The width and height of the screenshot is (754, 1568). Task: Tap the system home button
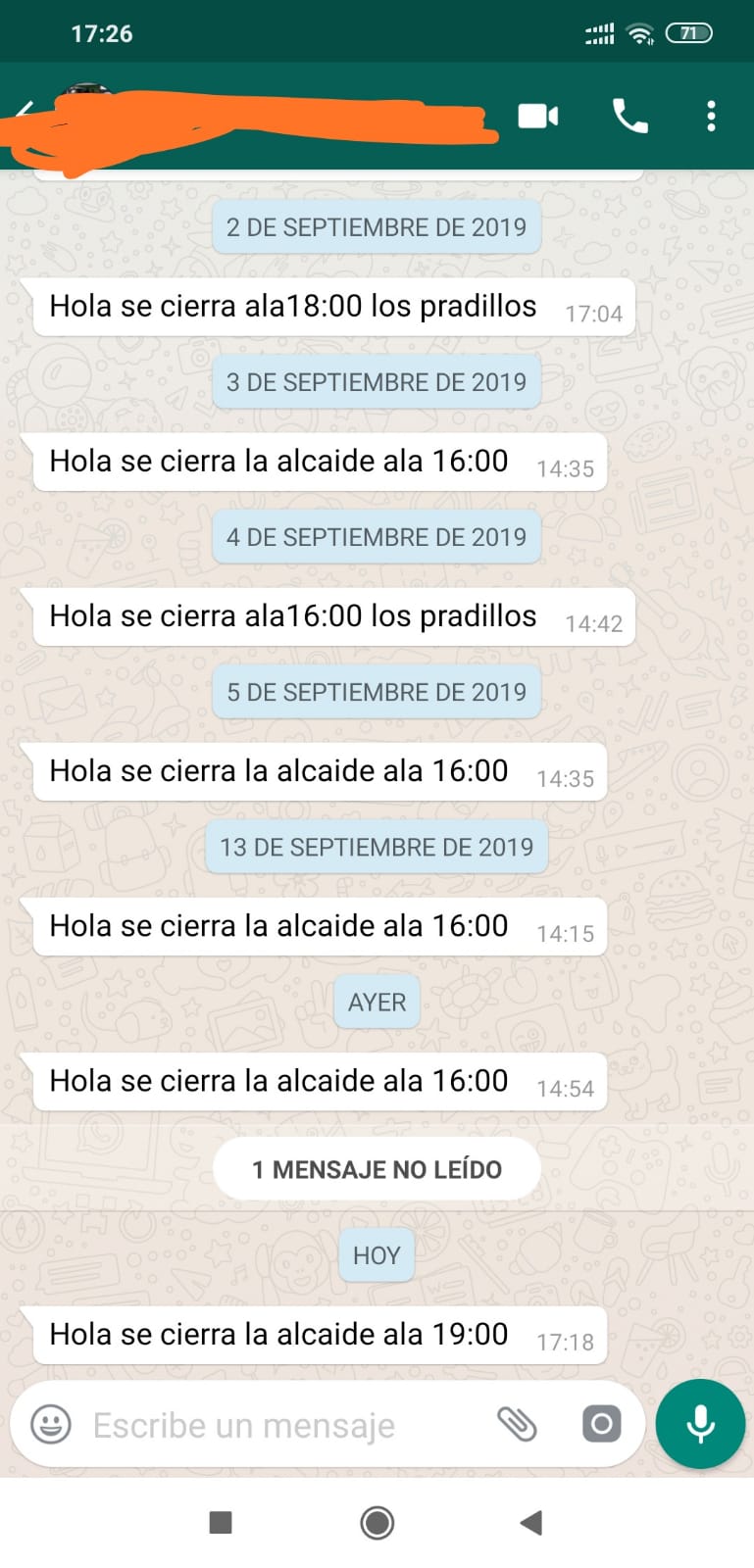pos(377,1522)
